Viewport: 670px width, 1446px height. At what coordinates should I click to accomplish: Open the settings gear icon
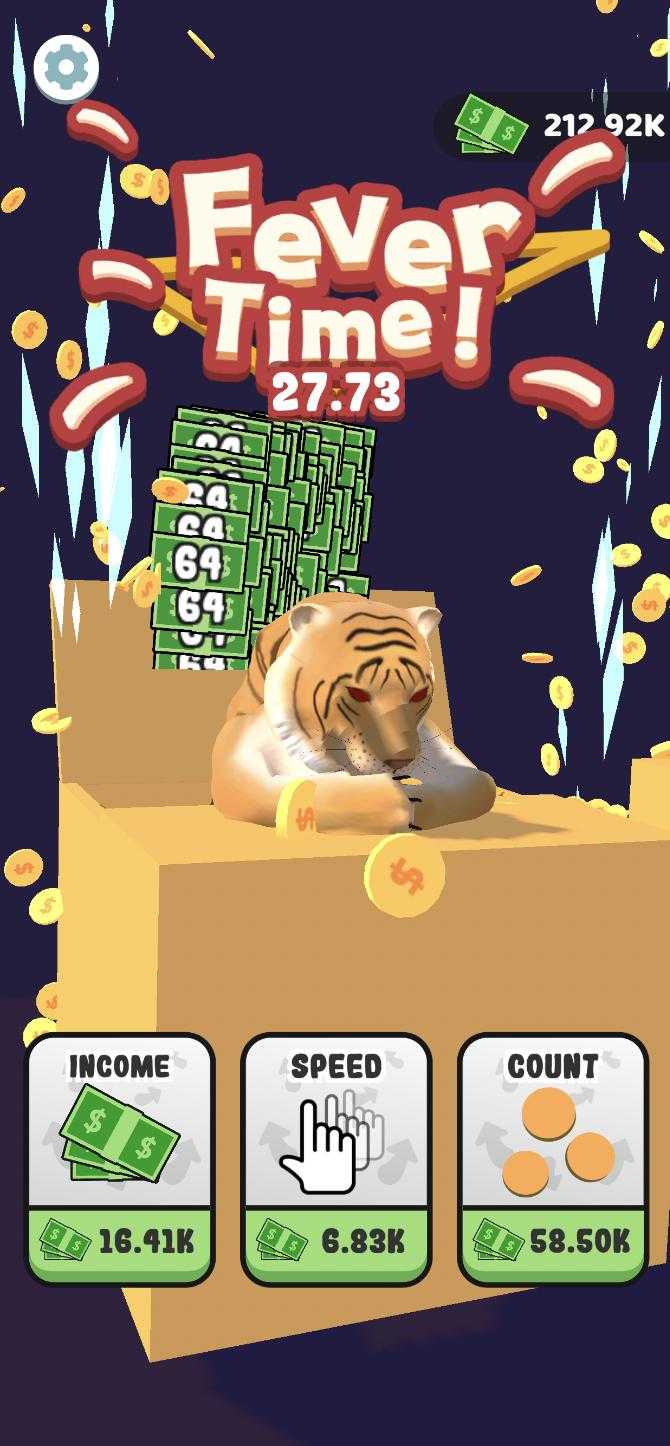point(66,67)
